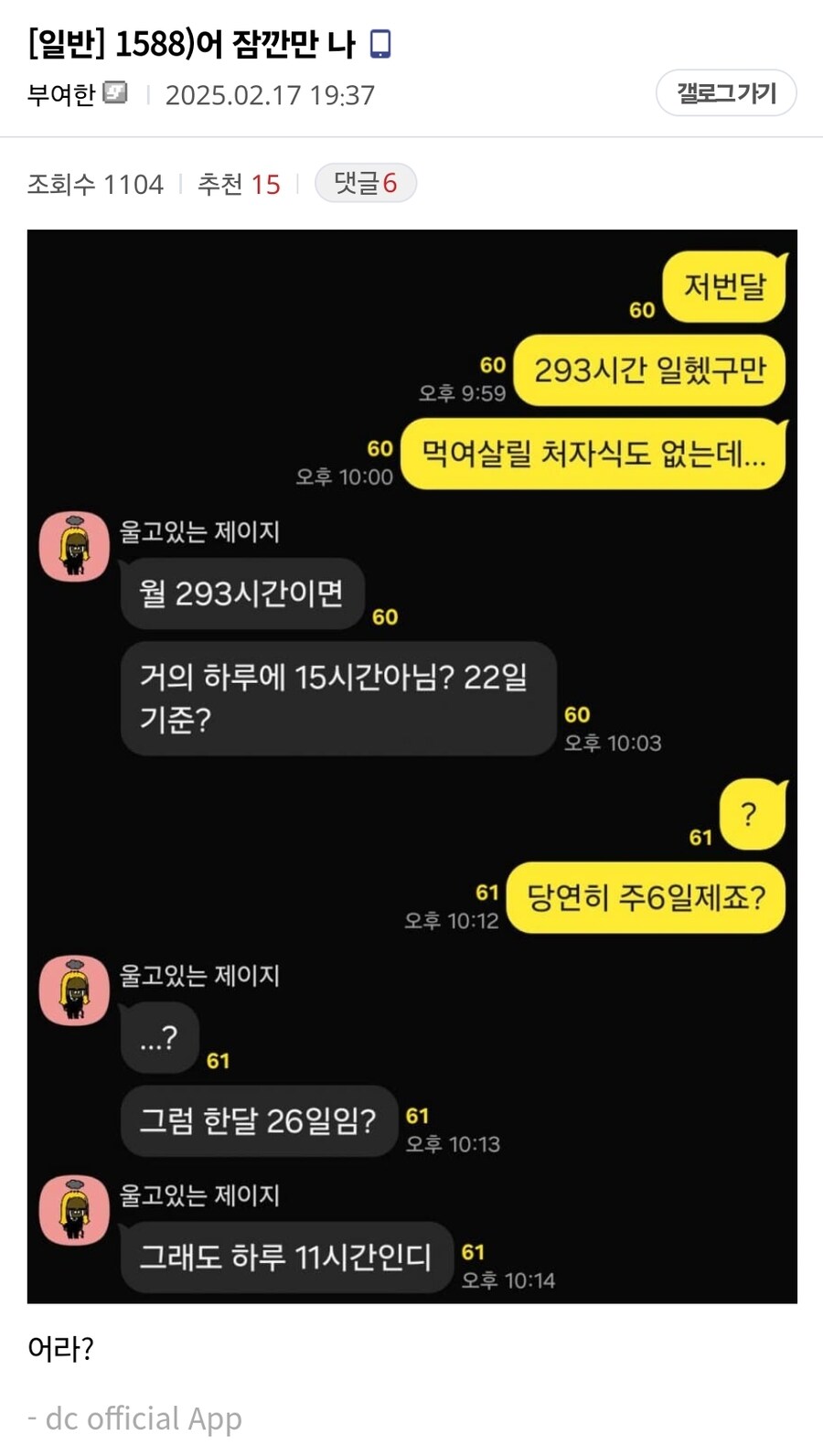This screenshot has width=823, height=1456.
Task: Click the gallog icon beside 부여한
Action: click(113, 93)
